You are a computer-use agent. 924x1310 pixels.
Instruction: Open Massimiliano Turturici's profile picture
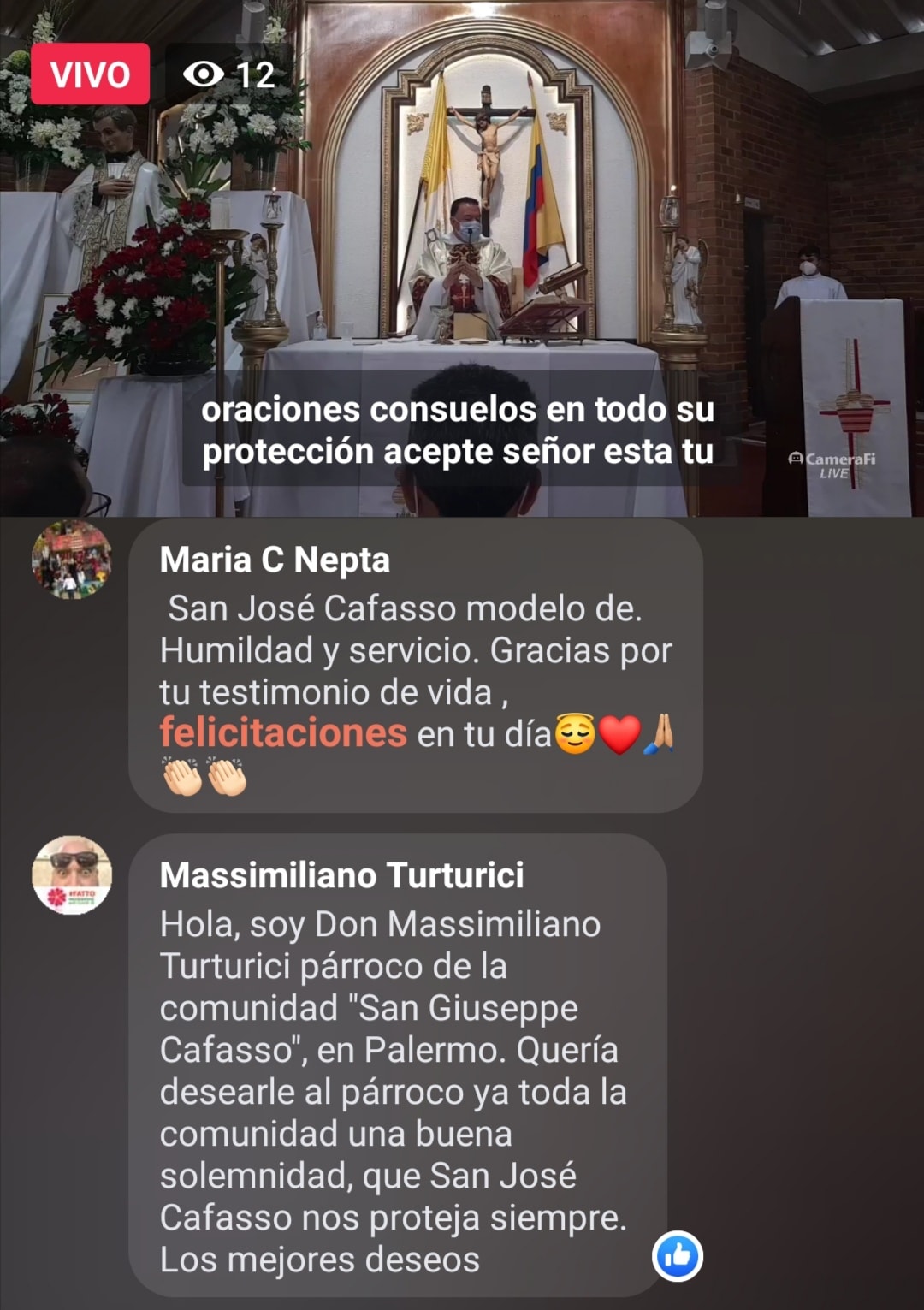coord(72,875)
